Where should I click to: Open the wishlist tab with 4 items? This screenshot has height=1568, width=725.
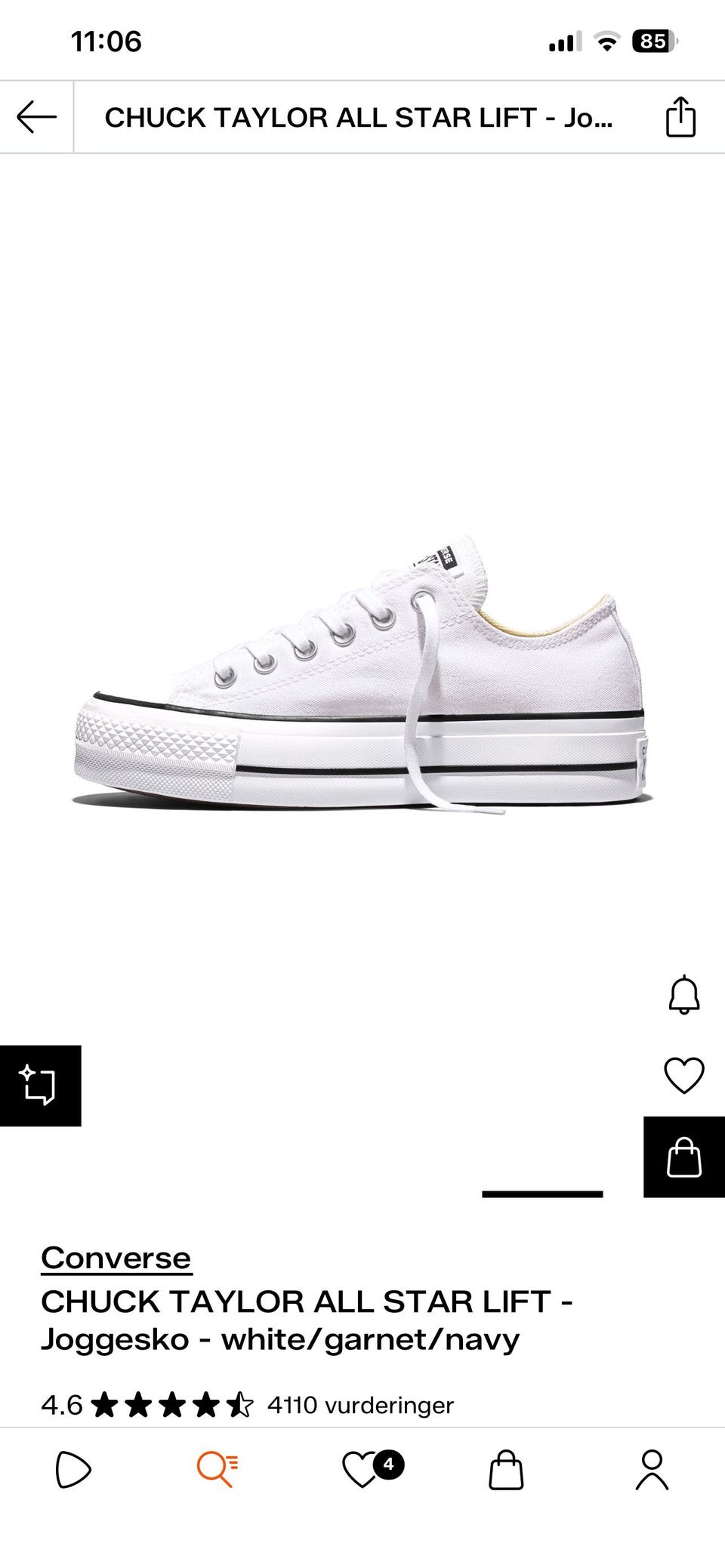[x=362, y=1470]
